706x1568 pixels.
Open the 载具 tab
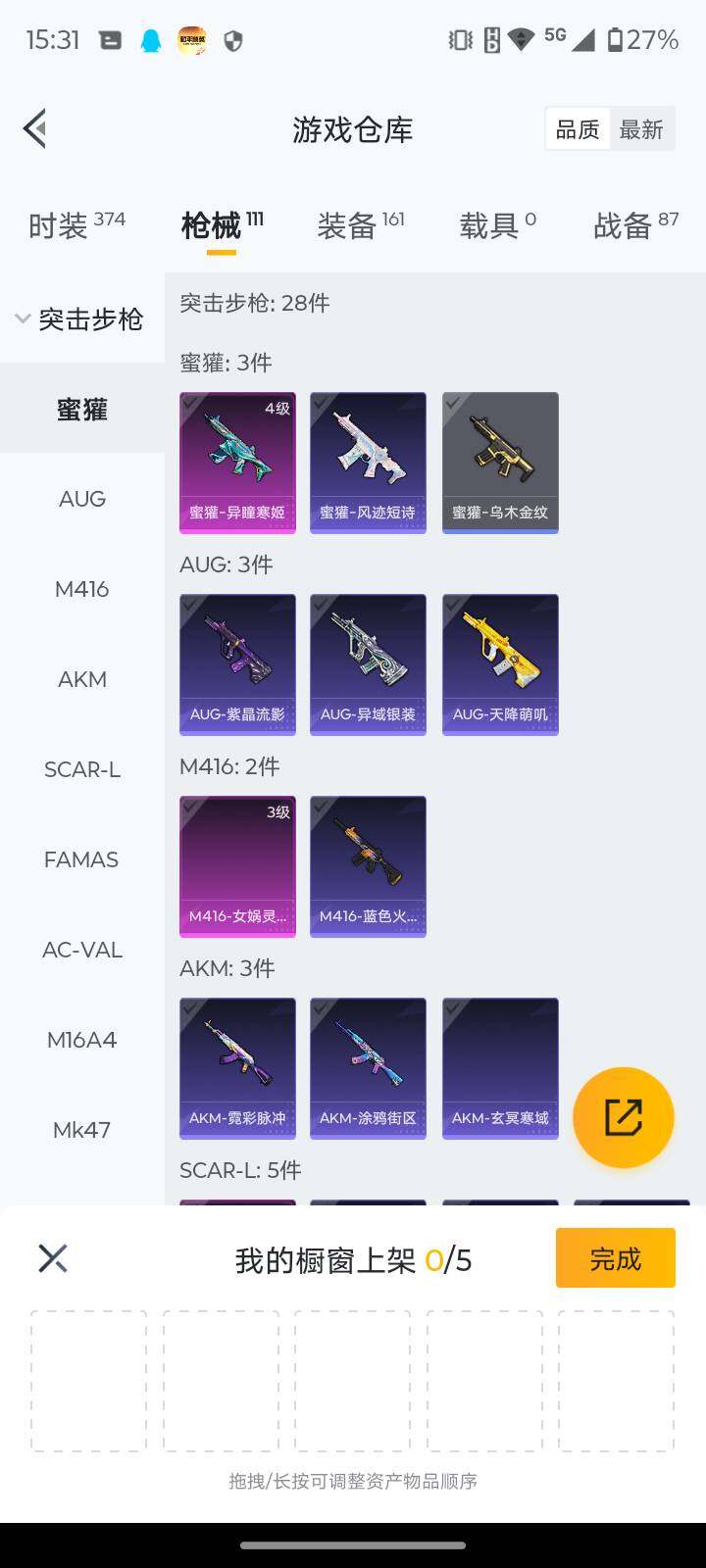pos(498,225)
